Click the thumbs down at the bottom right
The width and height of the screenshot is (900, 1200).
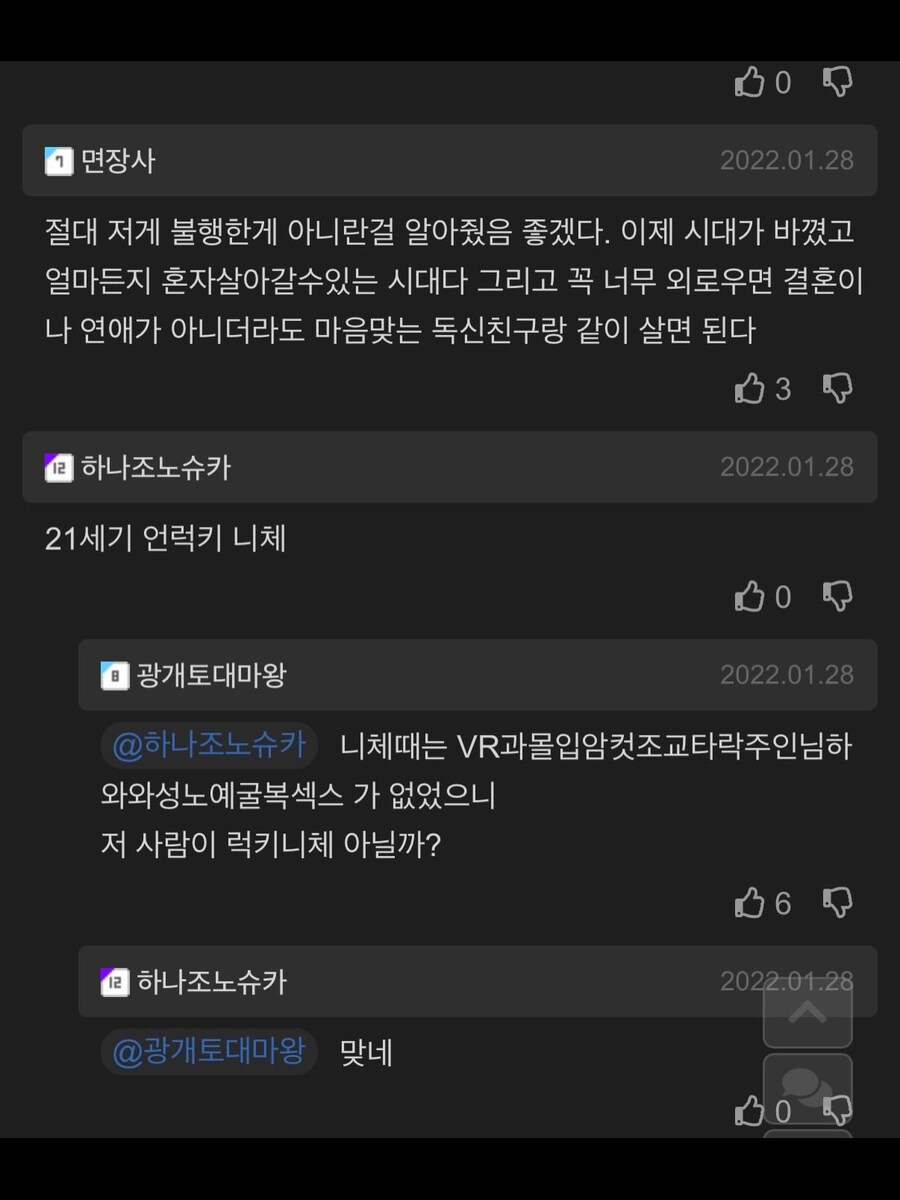click(838, 1111)
